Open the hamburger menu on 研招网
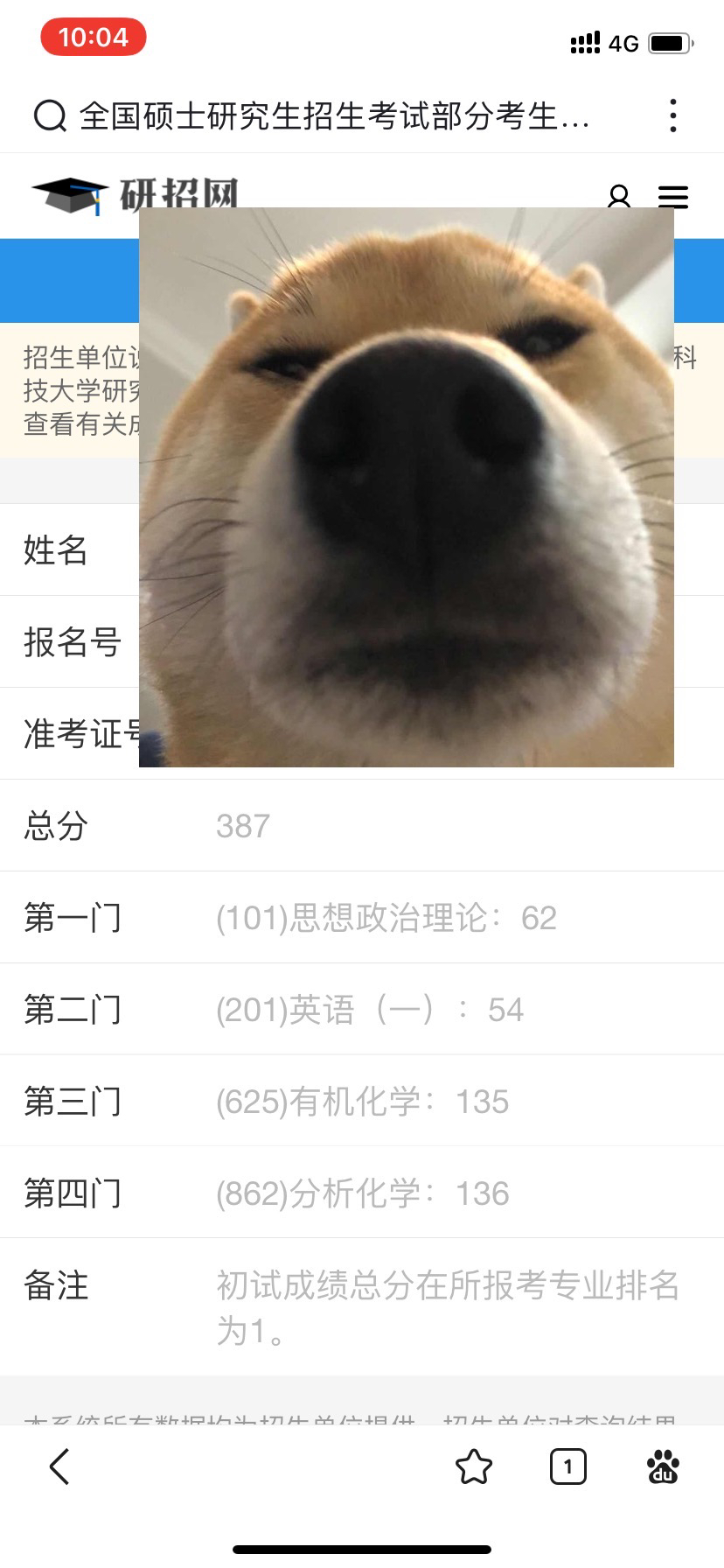The height and width of the screenshot is (1568, 724). pyautogui.click(x=672, y=196)
